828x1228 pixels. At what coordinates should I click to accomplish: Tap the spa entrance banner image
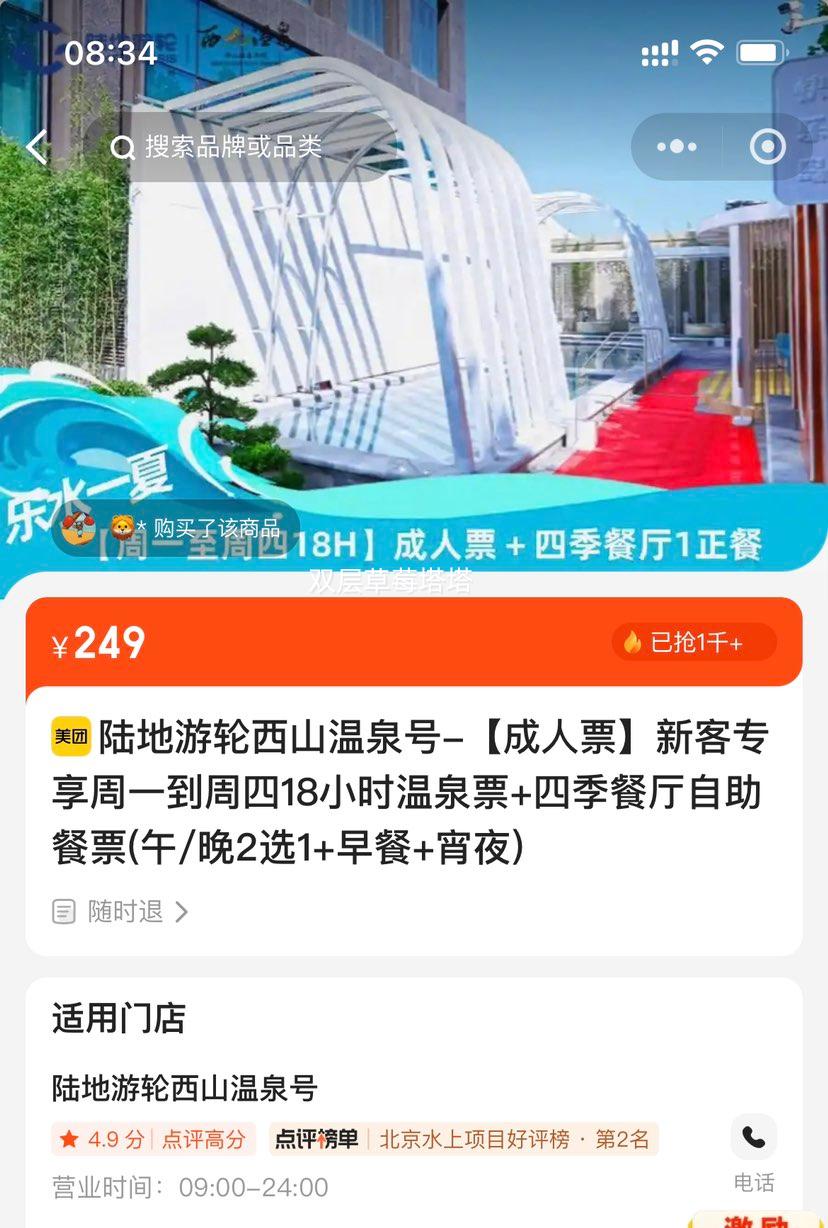click(x=414, y=320)
